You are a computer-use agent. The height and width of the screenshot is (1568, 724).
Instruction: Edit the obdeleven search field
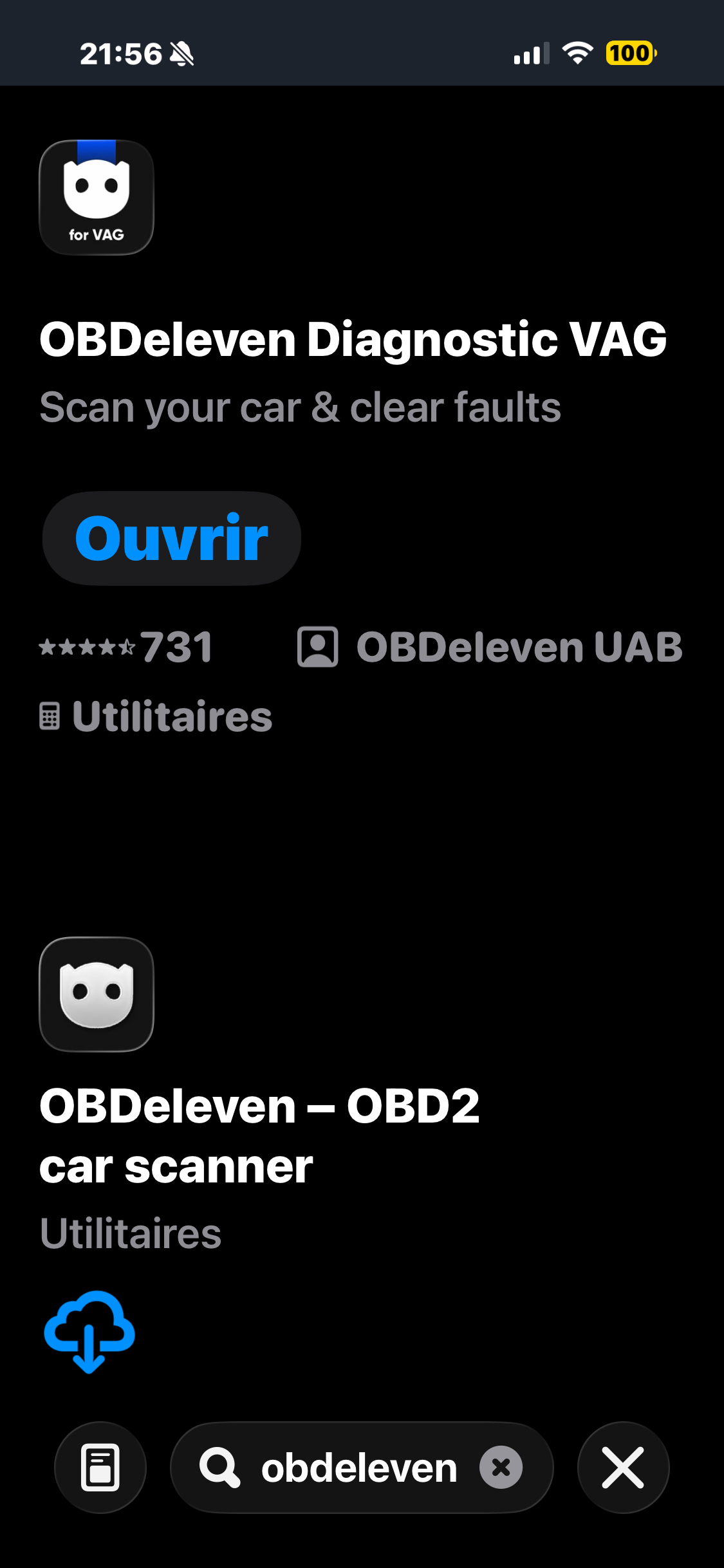coord(358,1468)
